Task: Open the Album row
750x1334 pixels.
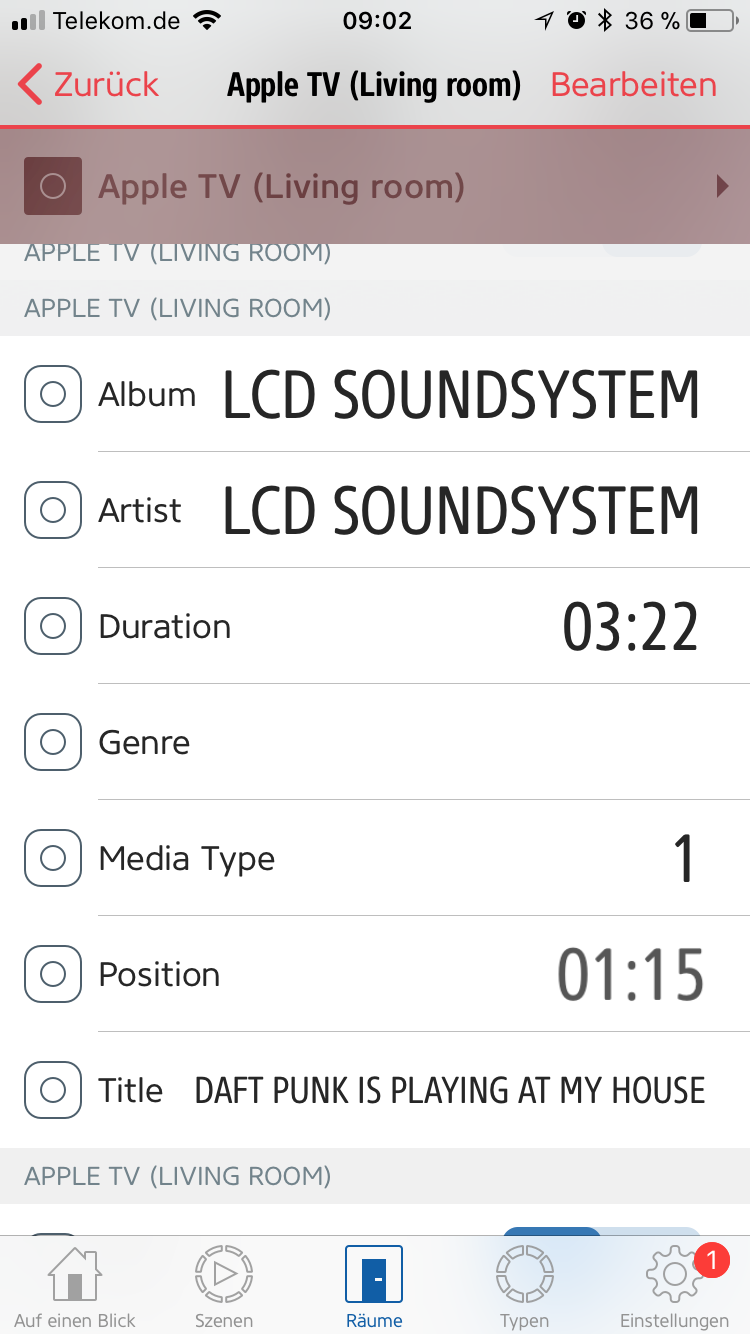Action: click(375, 395)
